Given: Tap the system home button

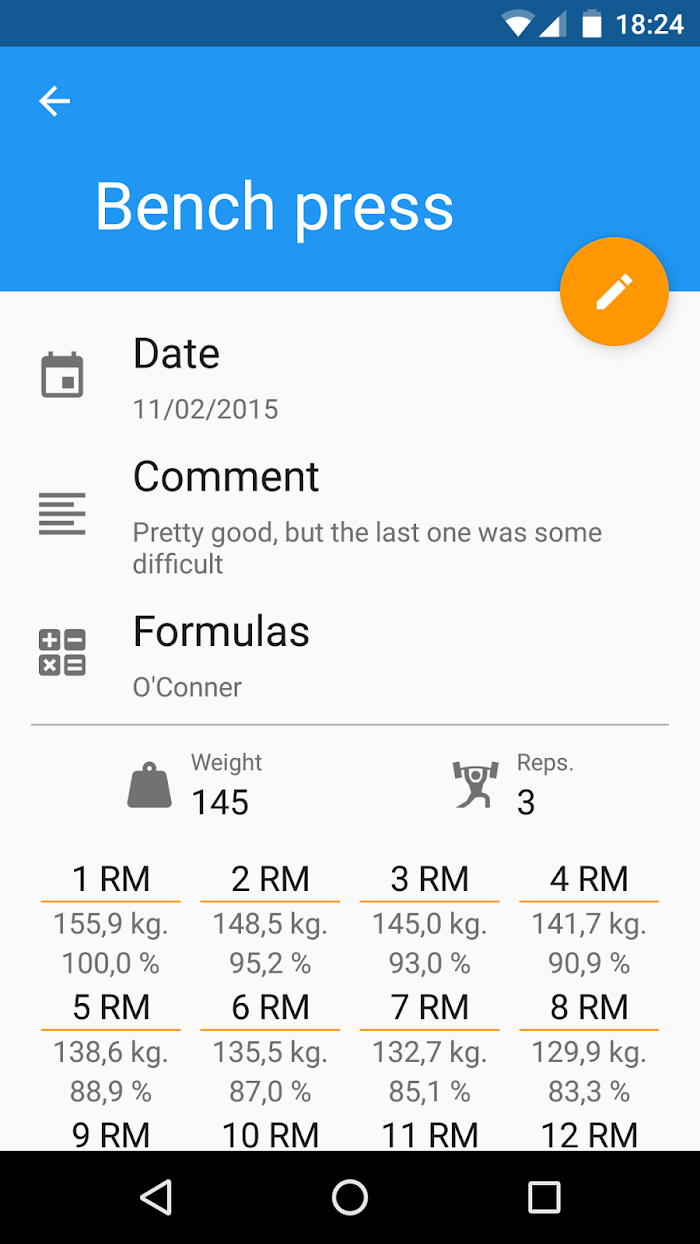Looking at the screenshot, I should pos(350,1197).
